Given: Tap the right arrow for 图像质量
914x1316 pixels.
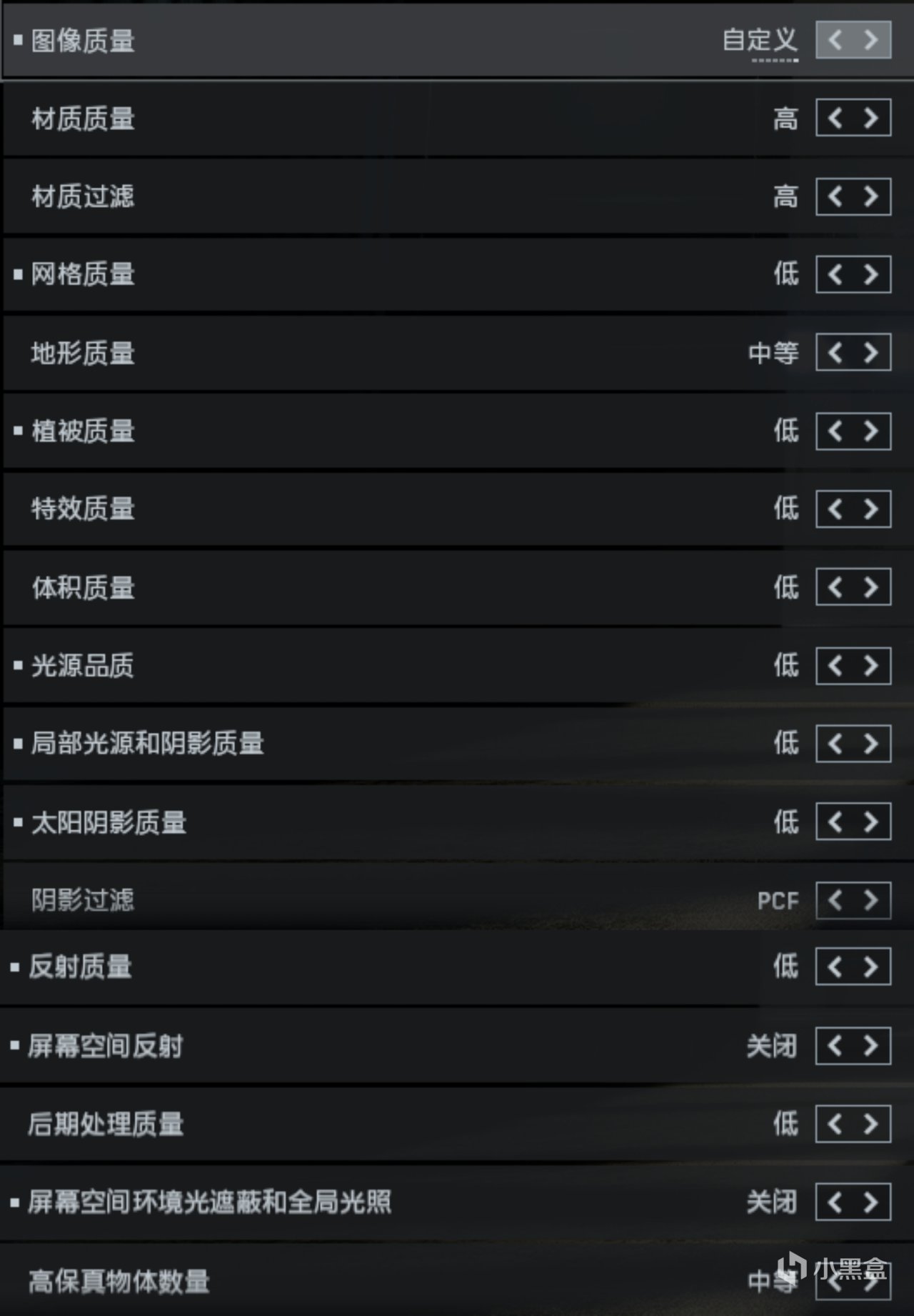Looking at the screenshot, I should pyautogui.click(x=870, y=40).
